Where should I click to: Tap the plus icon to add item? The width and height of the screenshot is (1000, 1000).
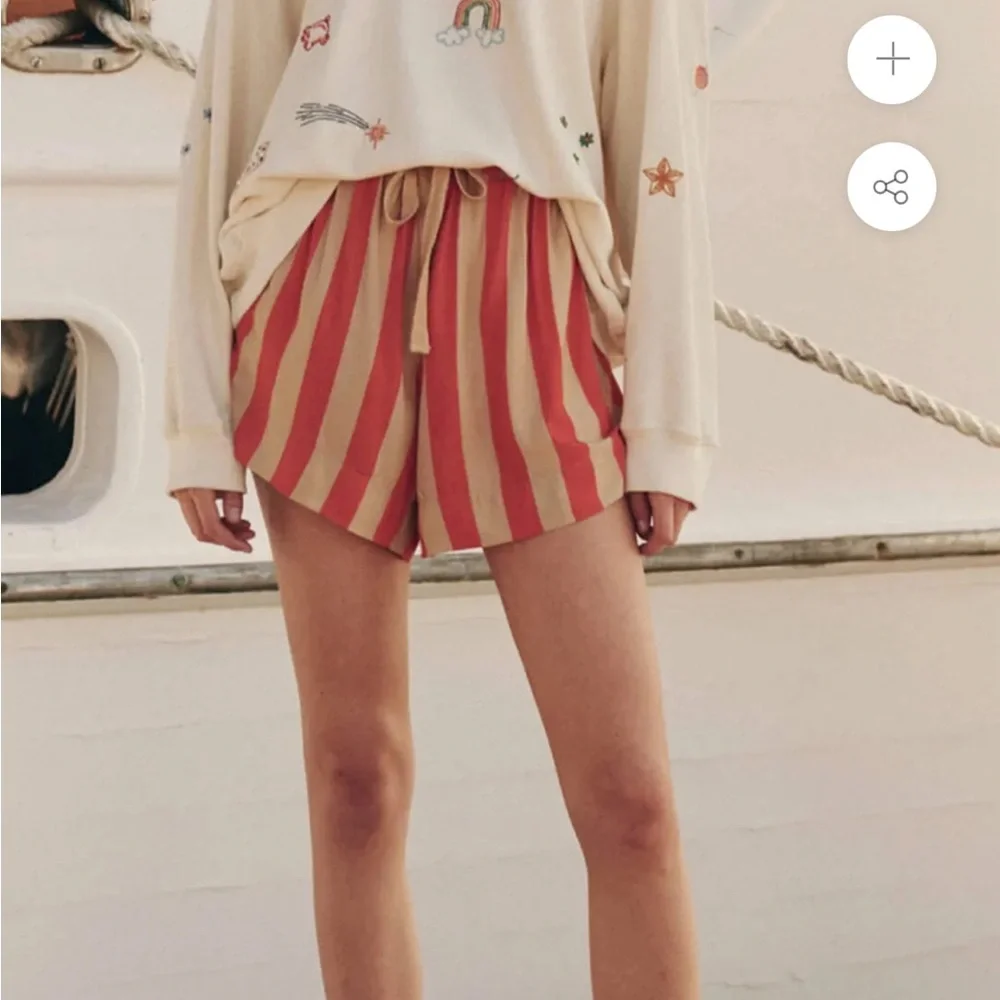tap(891, 60)
